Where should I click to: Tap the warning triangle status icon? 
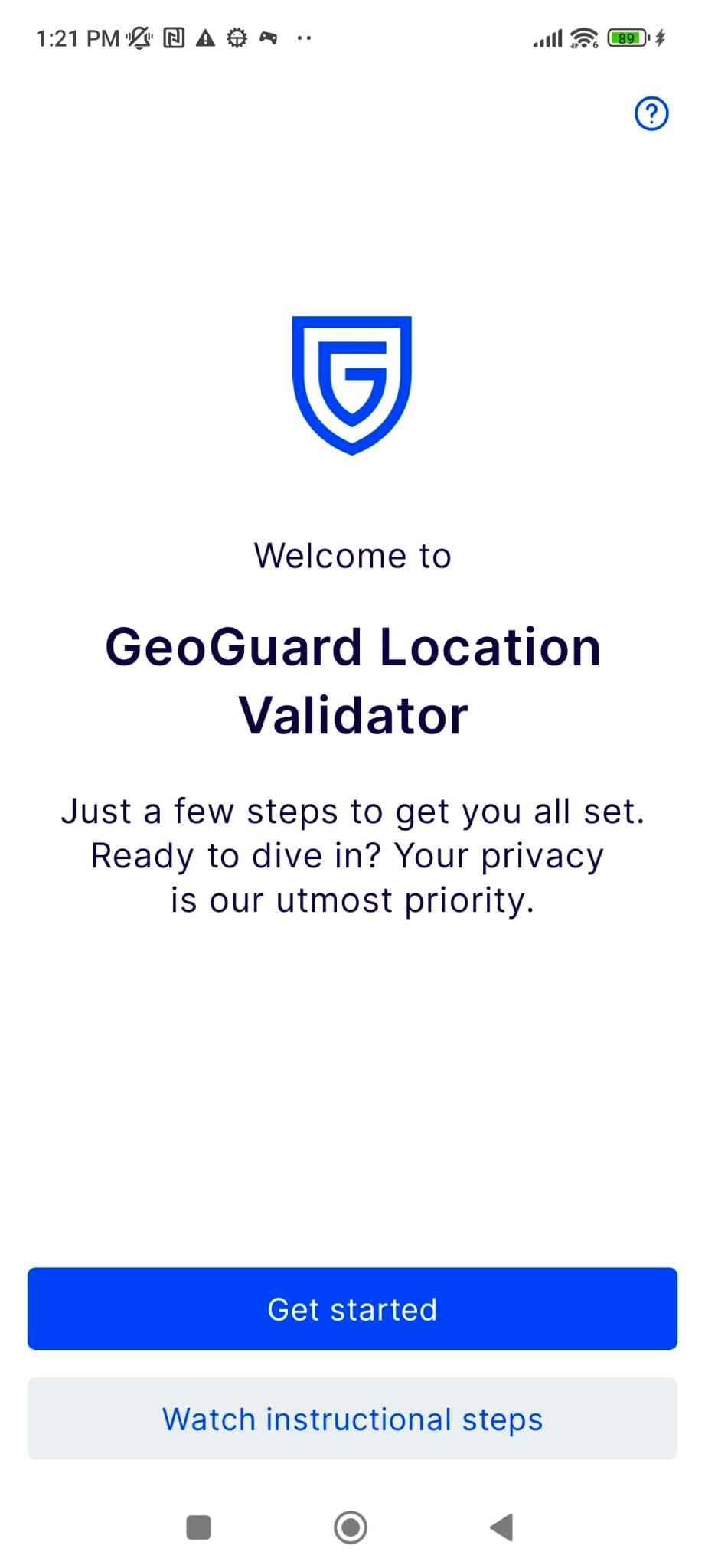click(206, 37)
